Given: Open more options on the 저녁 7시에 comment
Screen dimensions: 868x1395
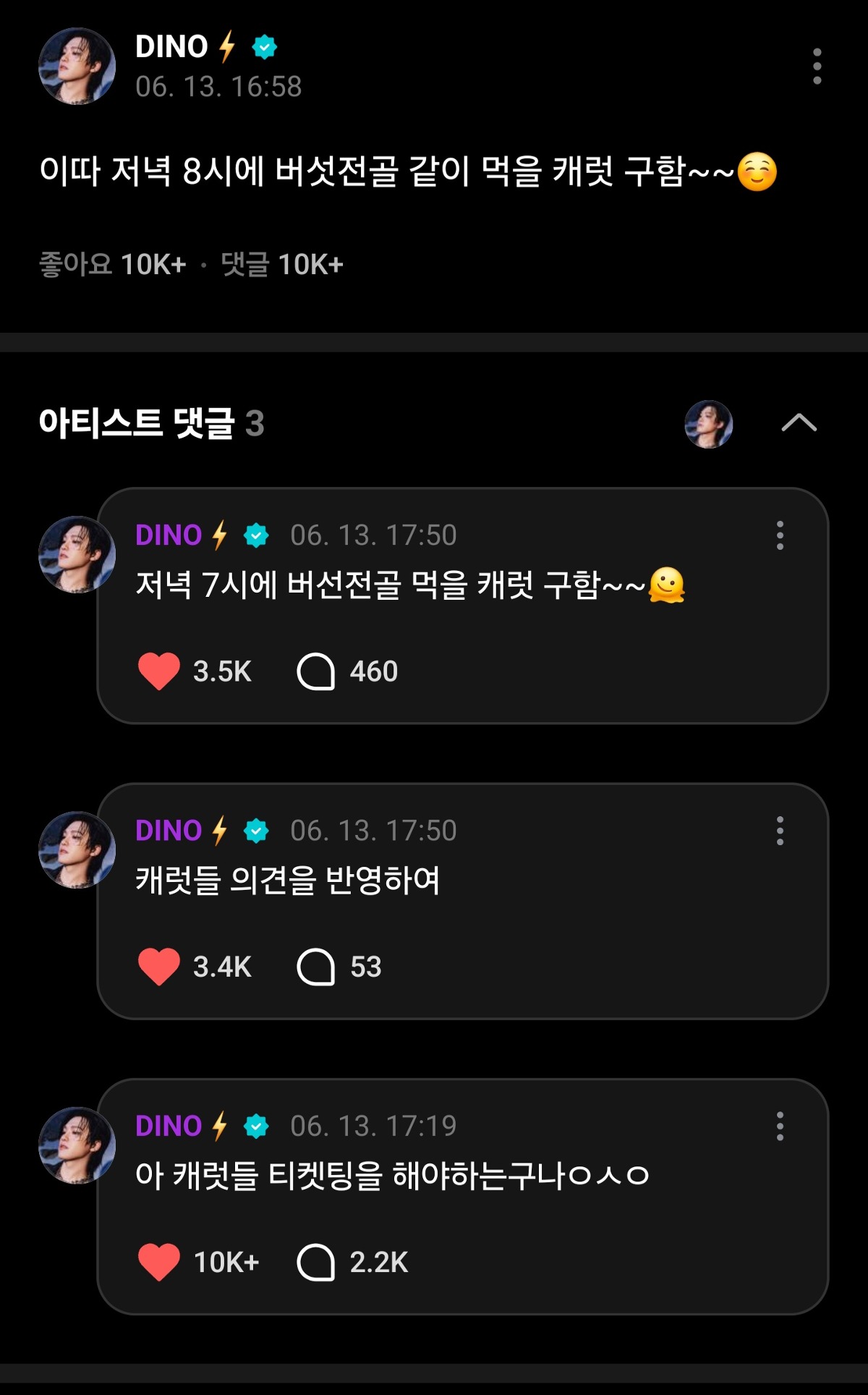Looking at the screenshot, I should [x=780, y=535].
